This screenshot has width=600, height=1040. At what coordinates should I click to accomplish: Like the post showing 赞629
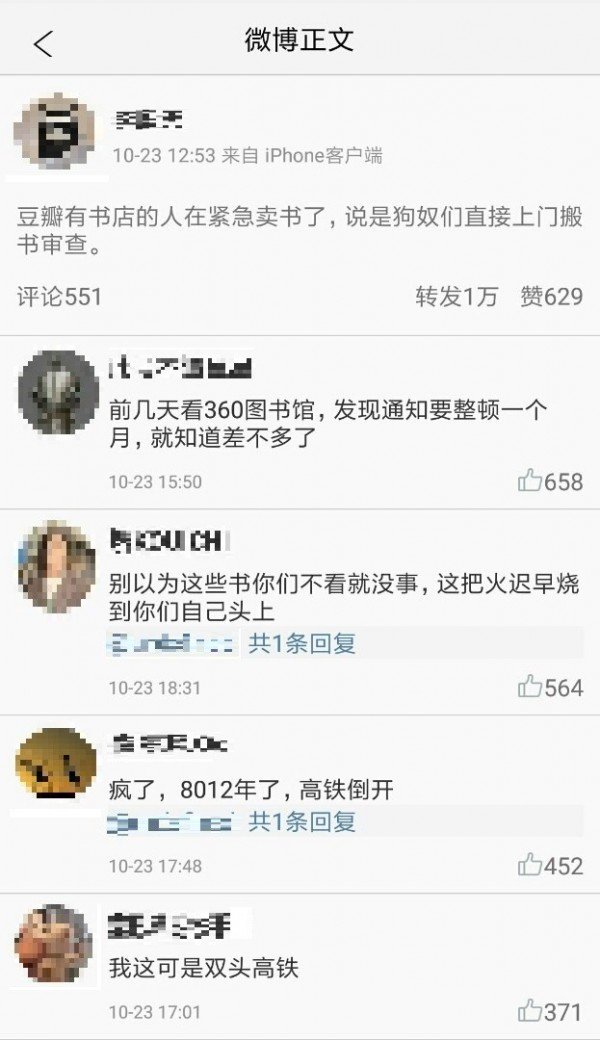coord(551,296)
